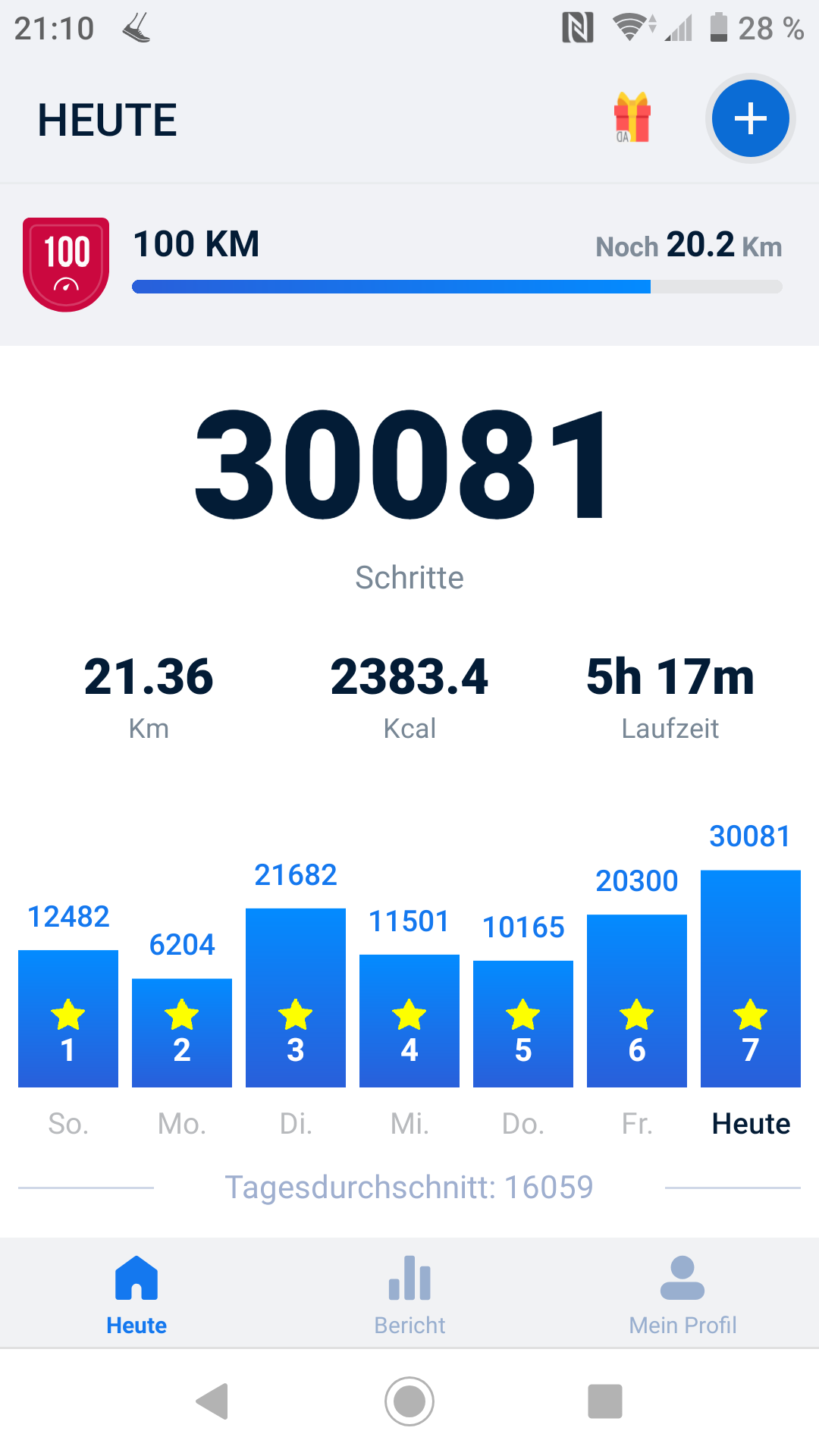Return to the device home screen
The image size is (819, 1456).
[x=409, y=1401]
